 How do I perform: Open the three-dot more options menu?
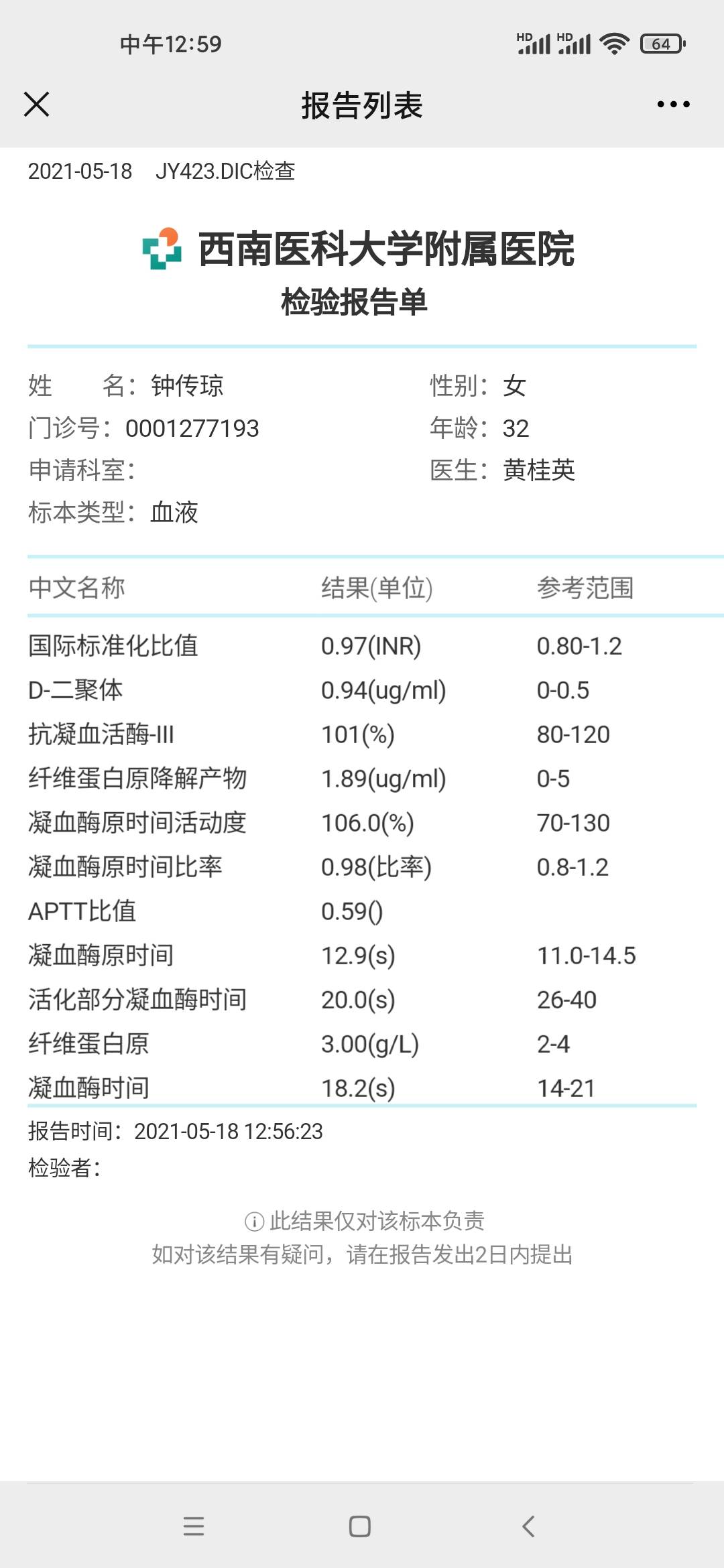[x=673, y=105]
